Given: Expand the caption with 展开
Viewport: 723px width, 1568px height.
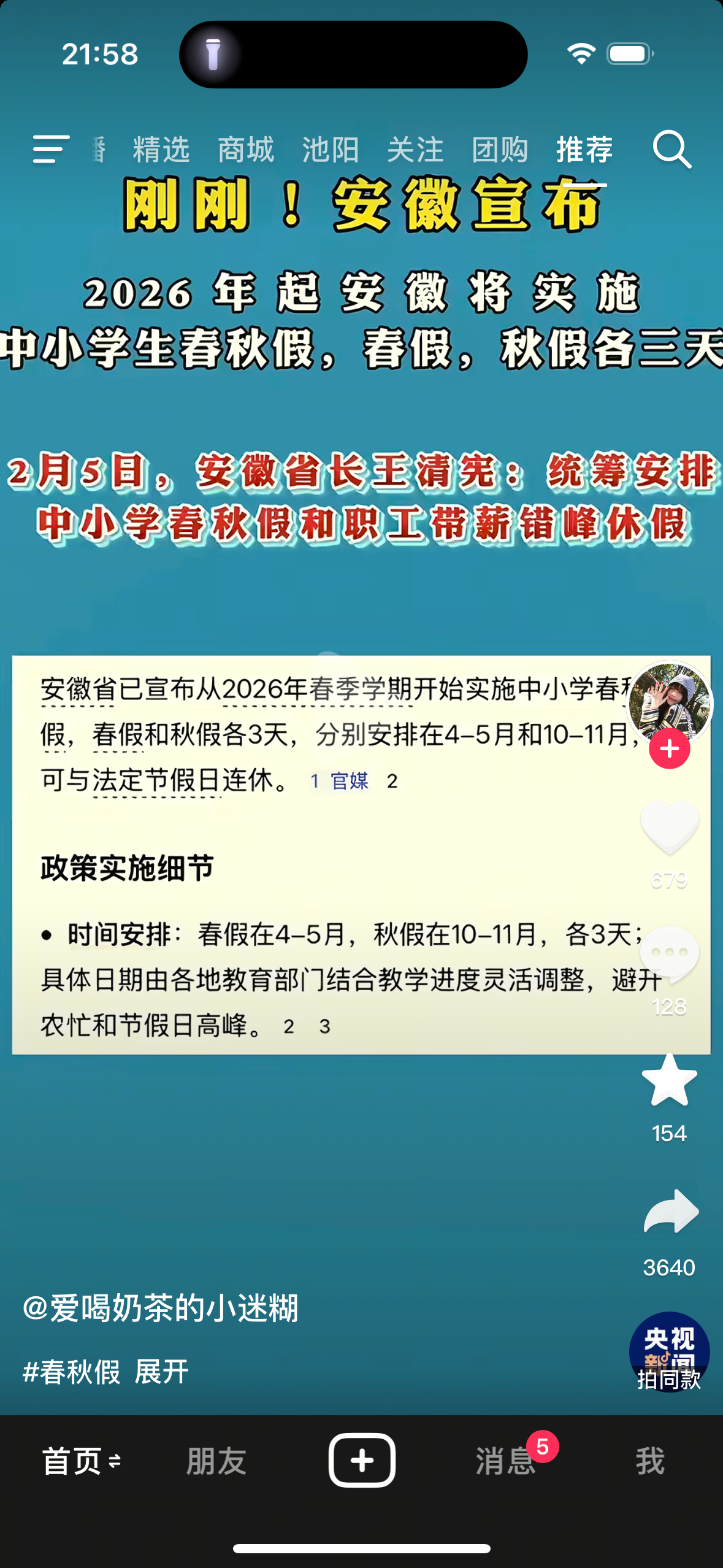Looking at the screenshot, I should [161, 1372].
